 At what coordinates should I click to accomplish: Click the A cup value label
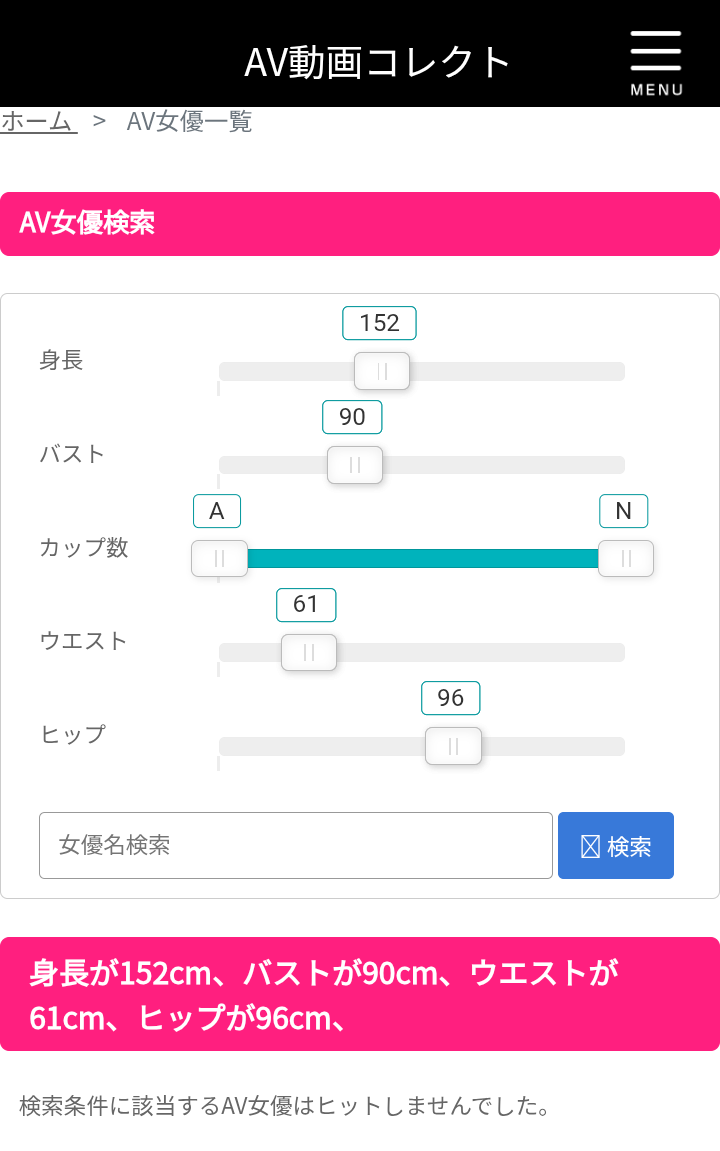click(x=219, y=511)
